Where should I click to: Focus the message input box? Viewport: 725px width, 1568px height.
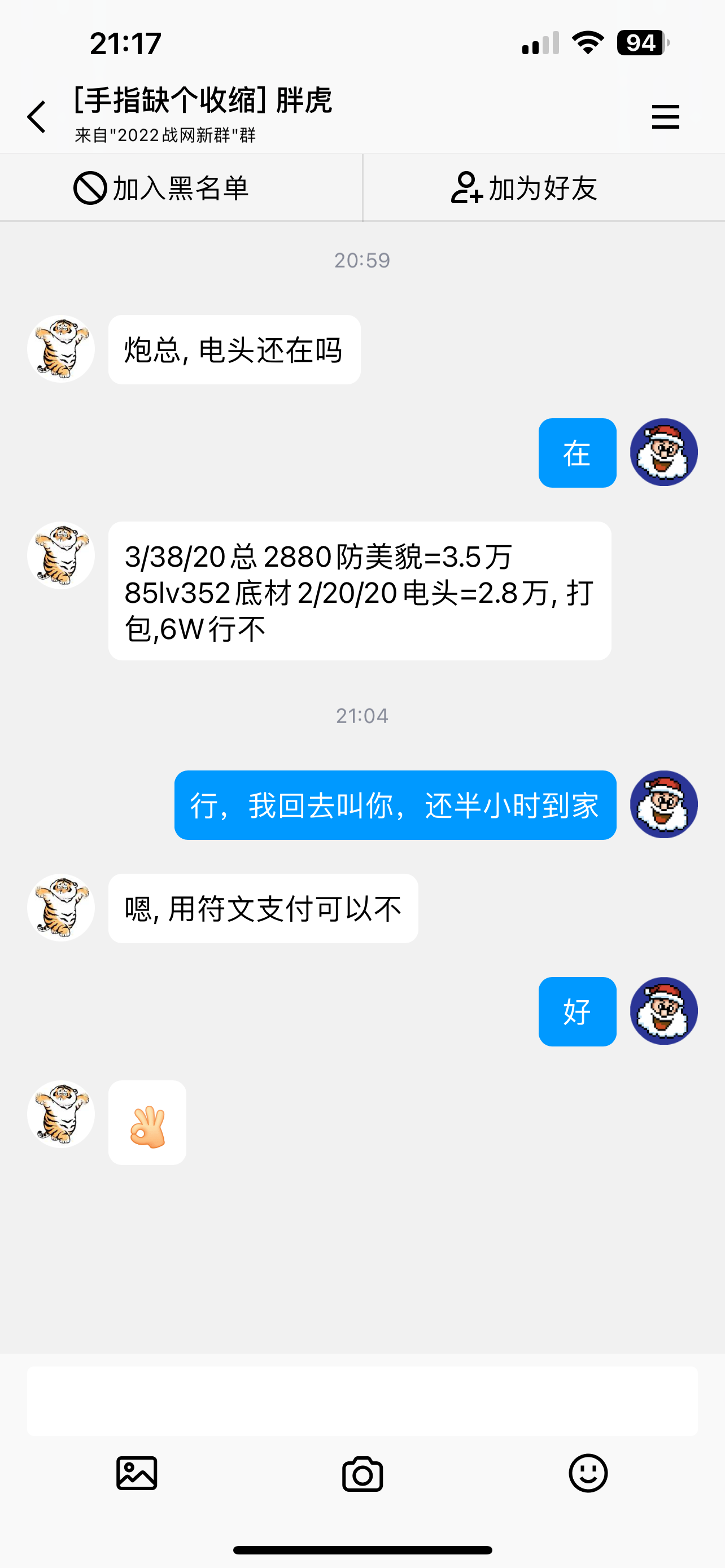tap(362, 1400)
